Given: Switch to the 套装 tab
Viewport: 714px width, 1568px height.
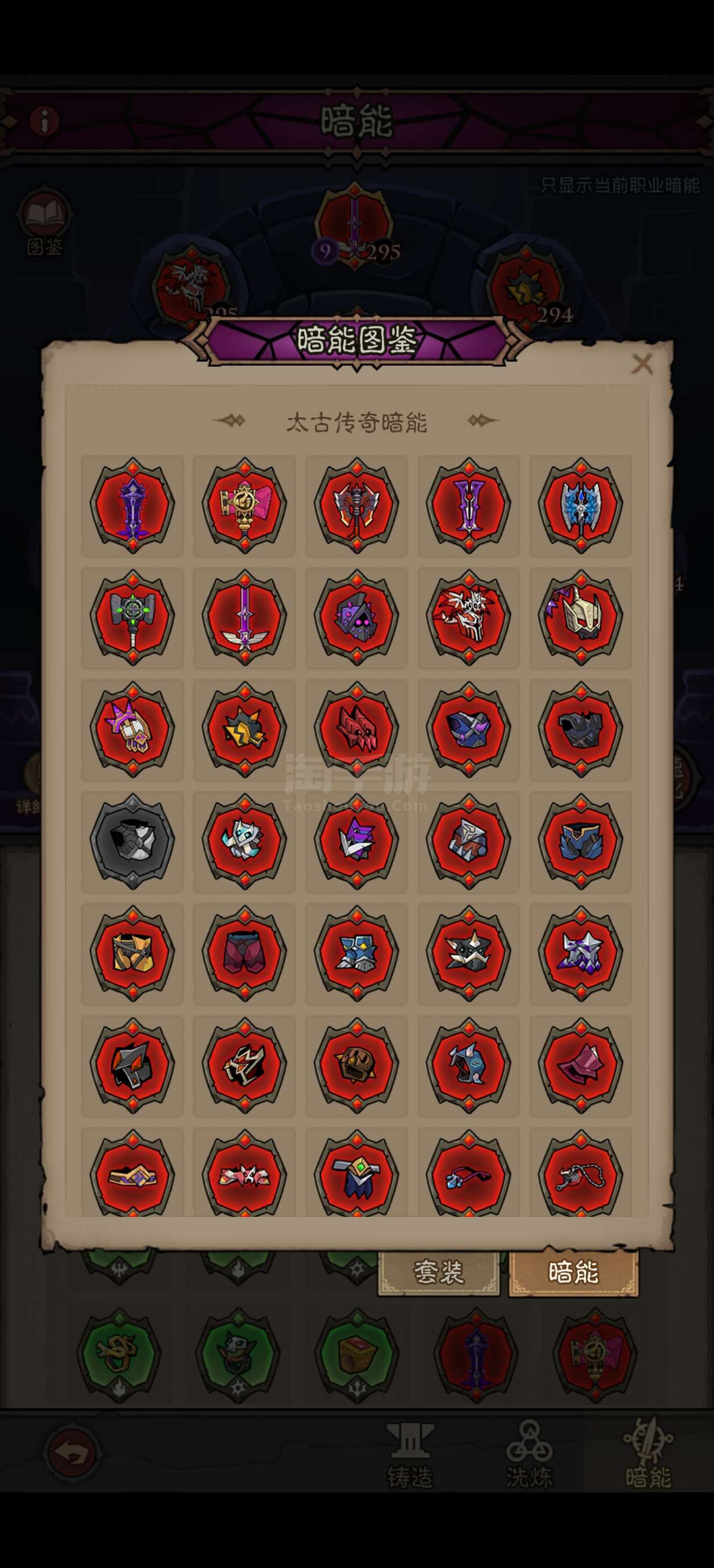Looking at the screenshot, I should 439,1272.
